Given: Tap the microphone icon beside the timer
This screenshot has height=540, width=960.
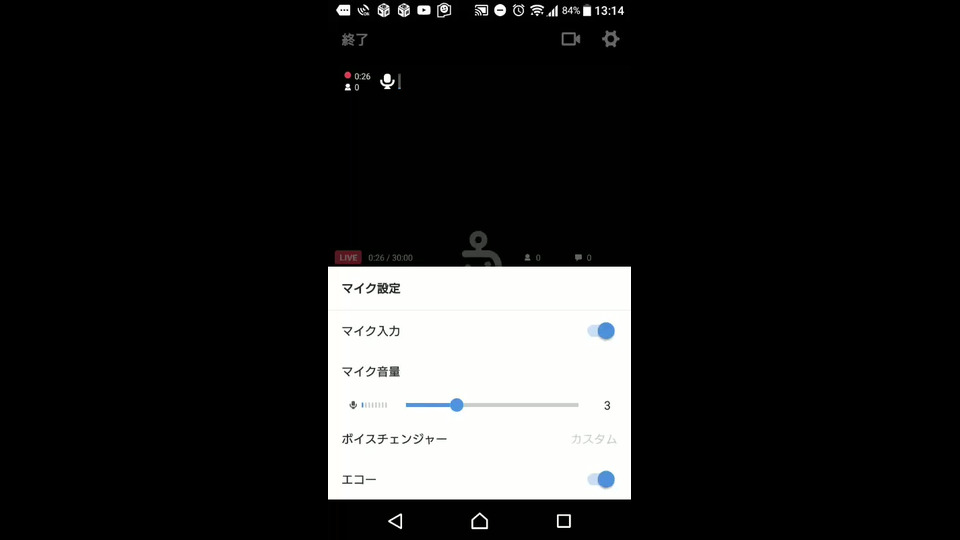Looking at the screenshot, I should coord(388,81).
